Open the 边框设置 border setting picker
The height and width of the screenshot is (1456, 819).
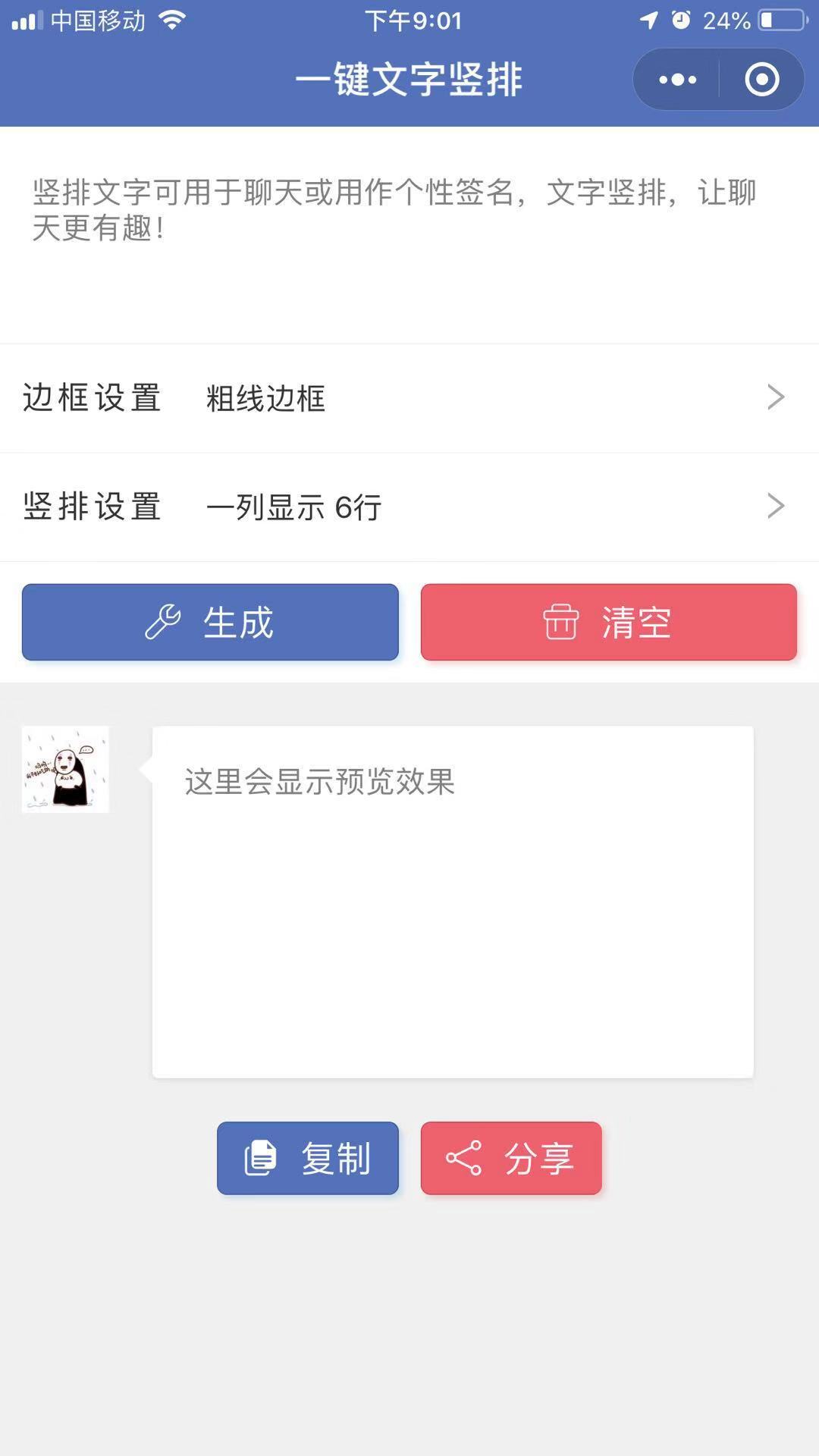click(409, 398)
